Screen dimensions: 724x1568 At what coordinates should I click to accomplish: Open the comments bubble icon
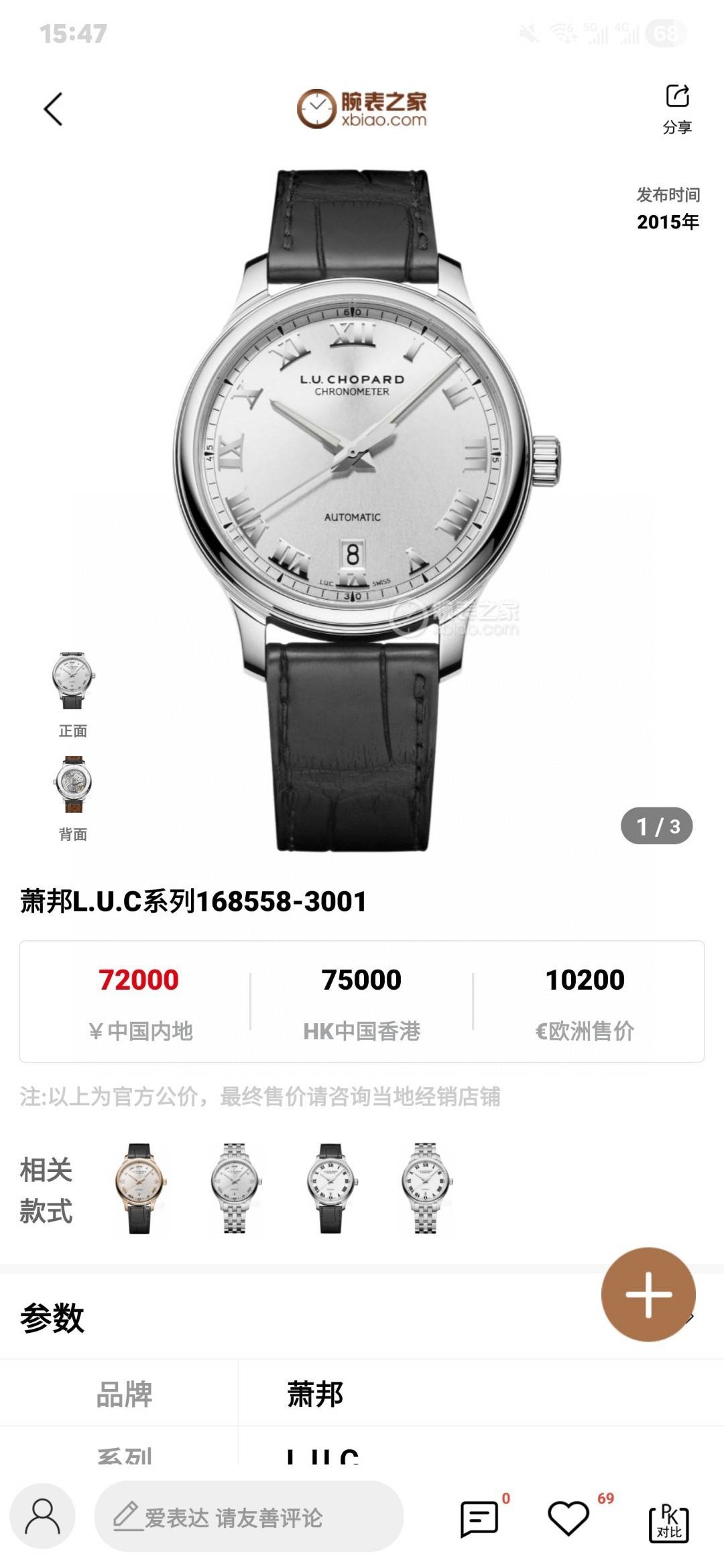pos(479,1518)
